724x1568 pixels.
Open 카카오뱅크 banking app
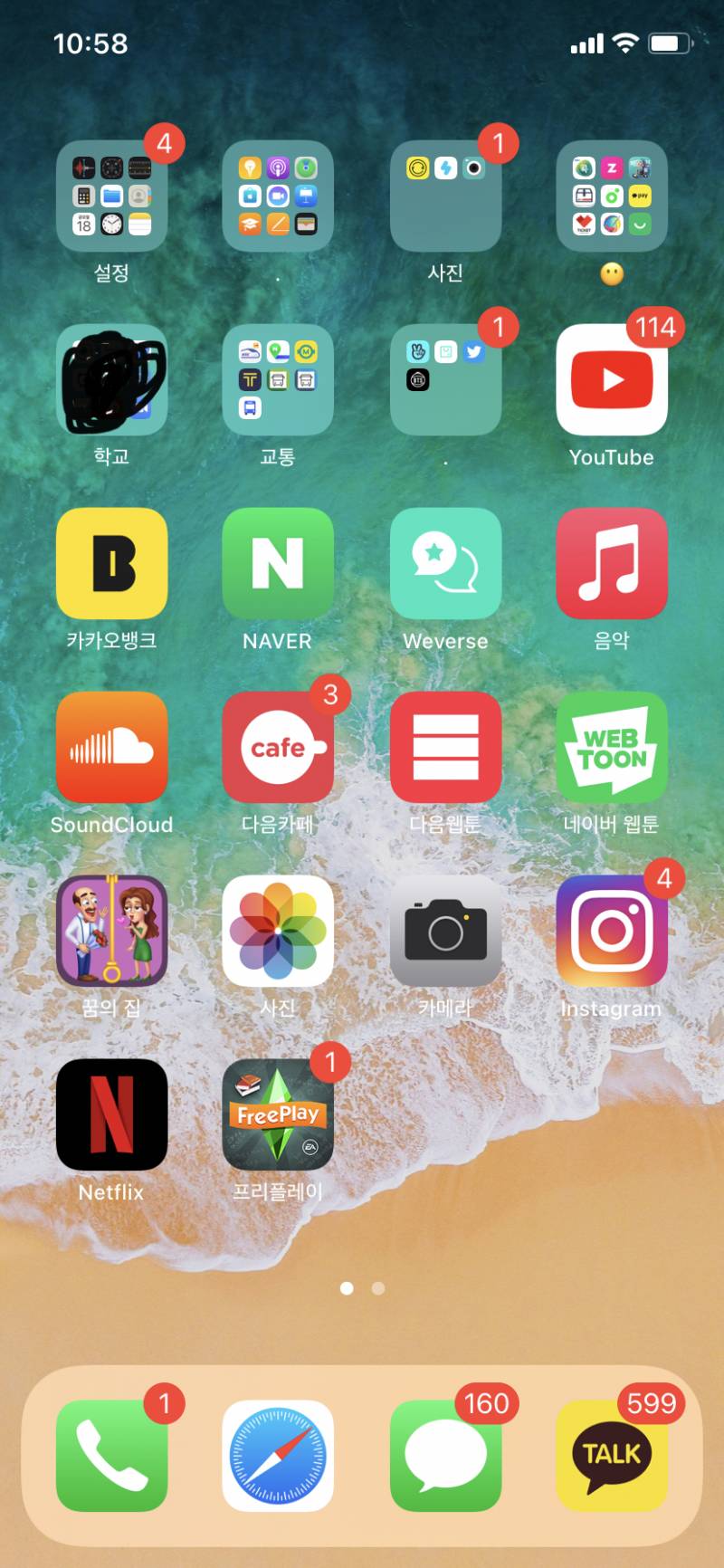(x=111, y=563)
